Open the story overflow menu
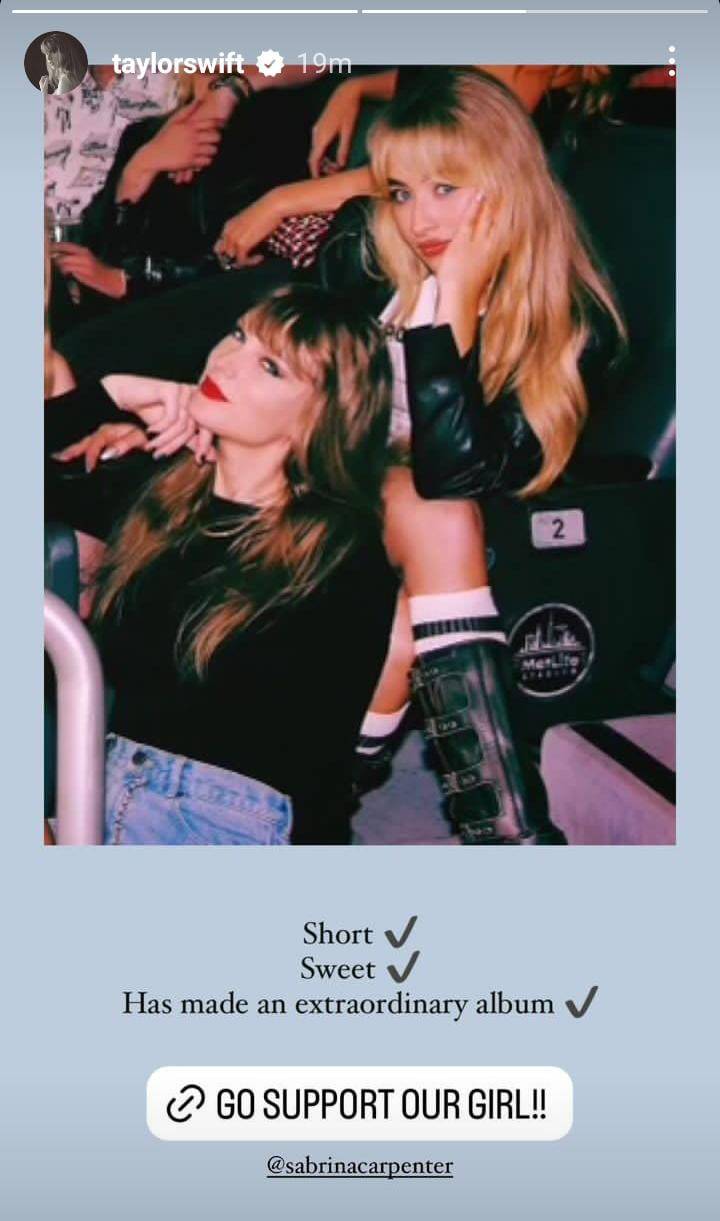720x1221 pixels. coord(672,62)
